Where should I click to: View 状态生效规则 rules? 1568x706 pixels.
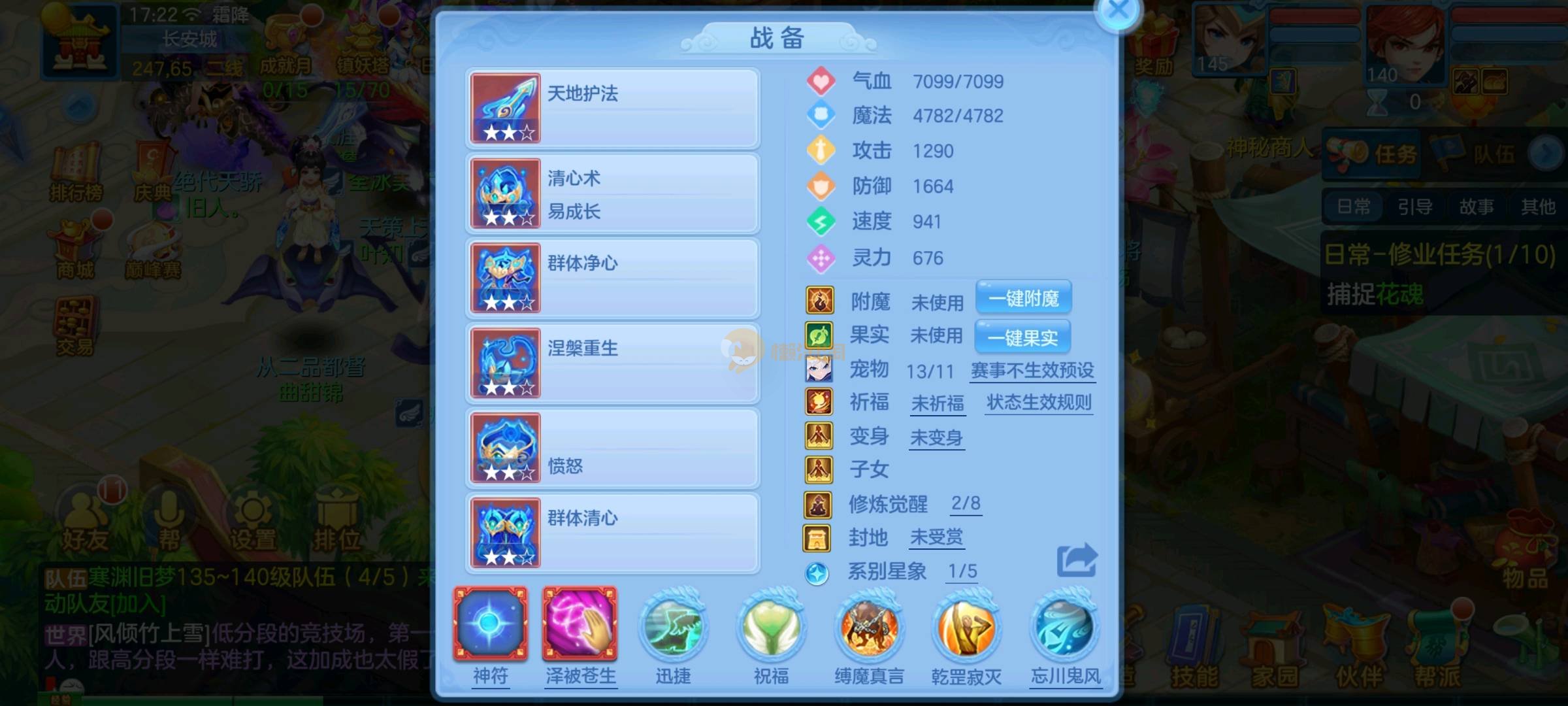pos(1039,403)
